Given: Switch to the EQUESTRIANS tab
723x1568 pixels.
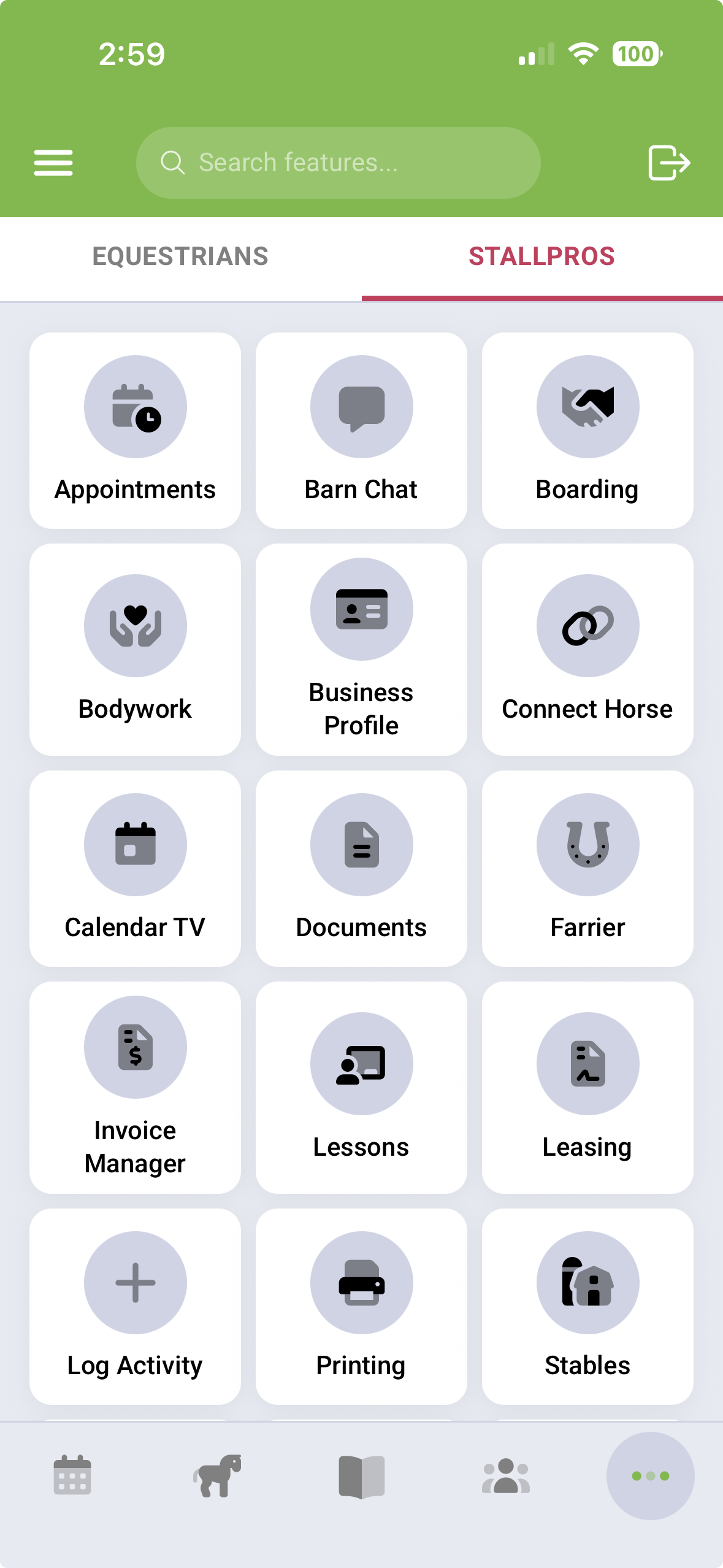Looking at the screenshot, I should coord(180,257).
